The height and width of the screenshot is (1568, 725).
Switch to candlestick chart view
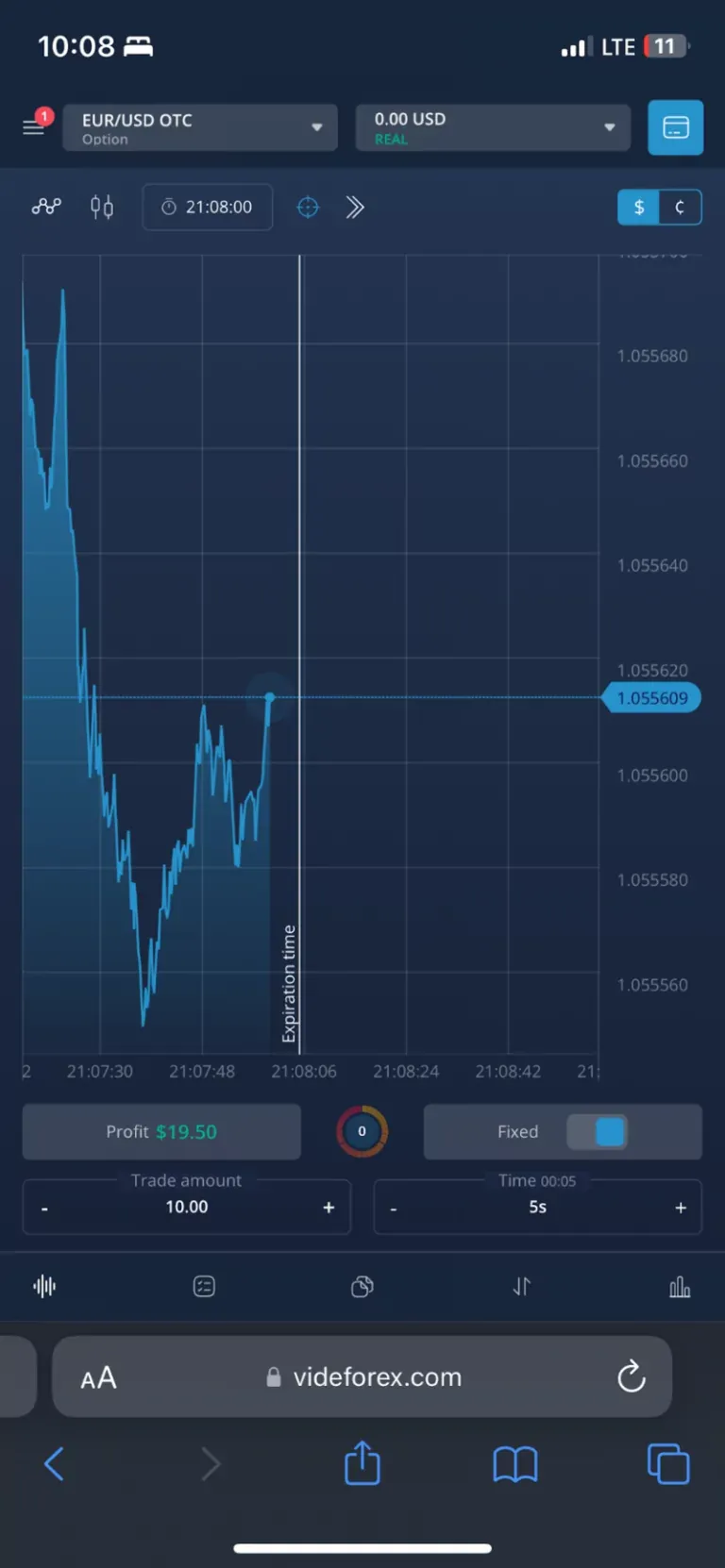click(x=102, y=207)
